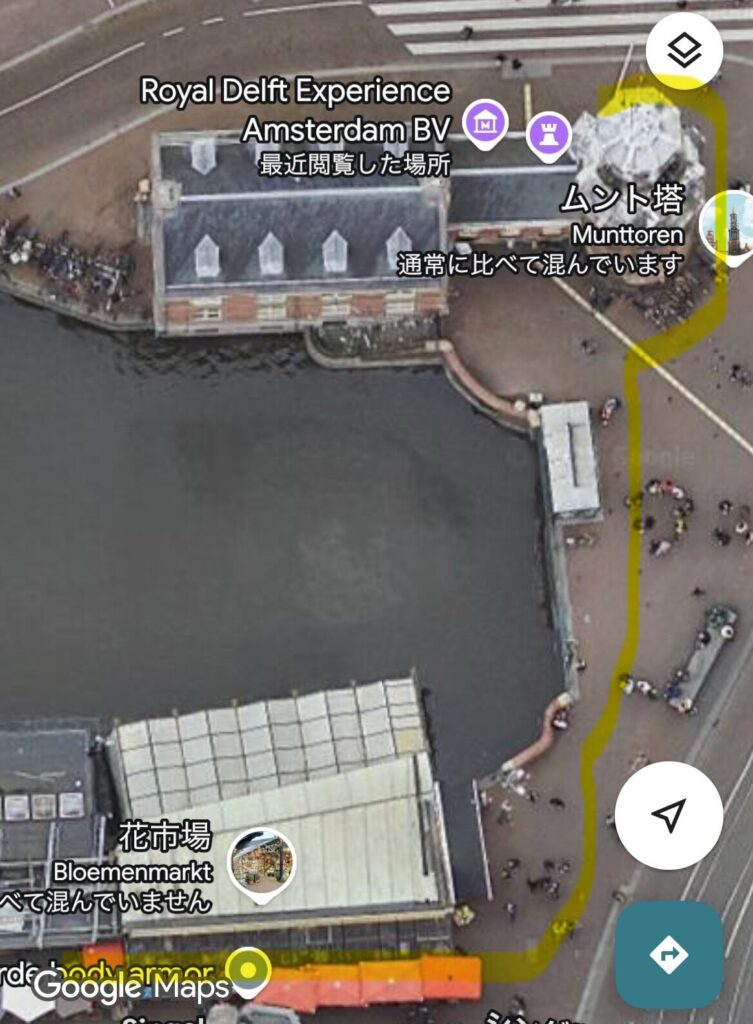Select the Royal Delft Experience museum pin
This screenshot has height=1024, width=753.
[x=486, y=125]
